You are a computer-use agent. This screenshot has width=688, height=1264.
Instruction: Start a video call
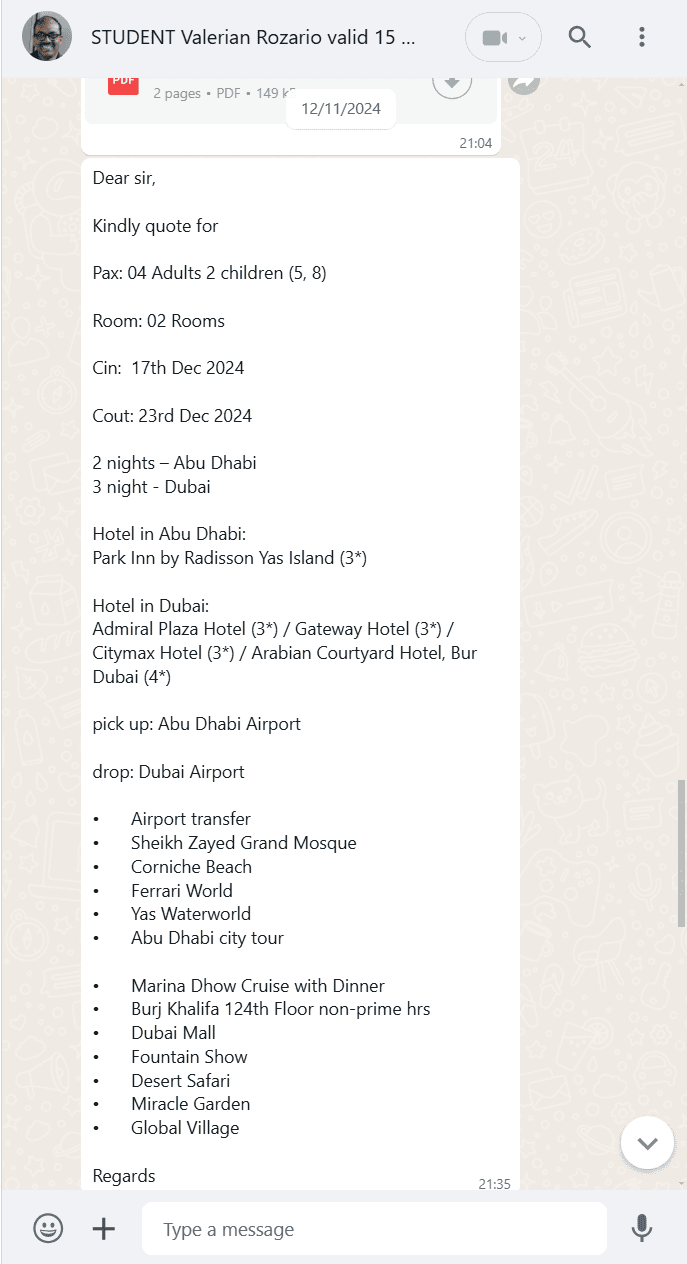click(x=503, y=38)
